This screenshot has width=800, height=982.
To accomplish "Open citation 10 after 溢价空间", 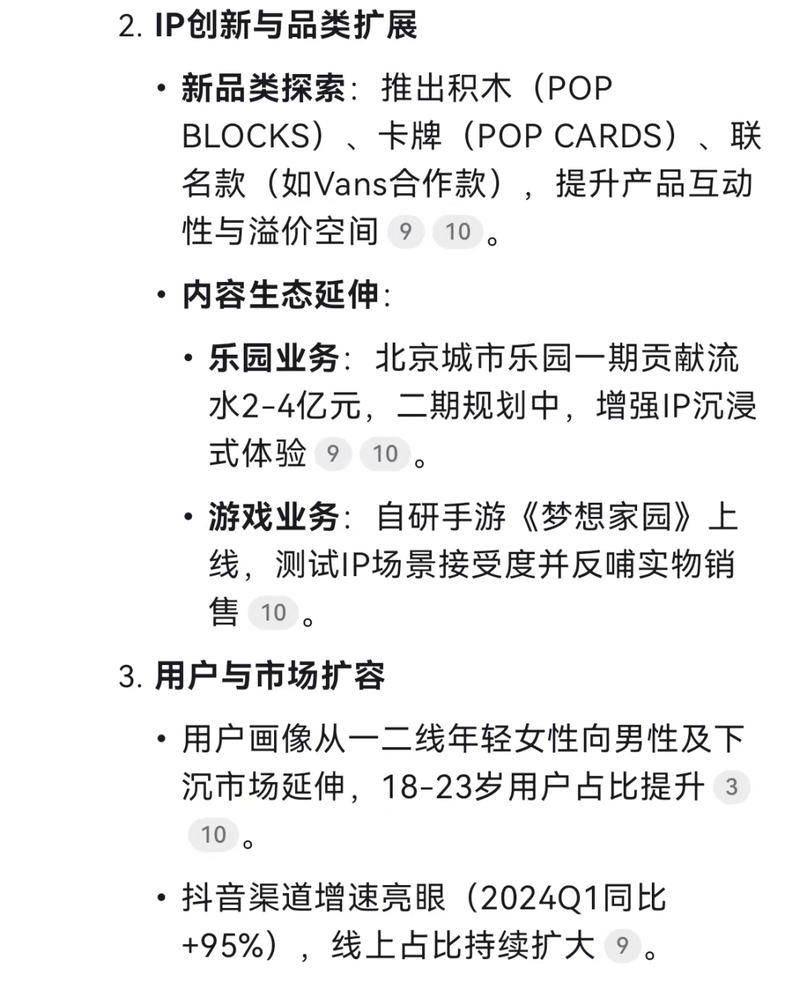I will [457, 233].
